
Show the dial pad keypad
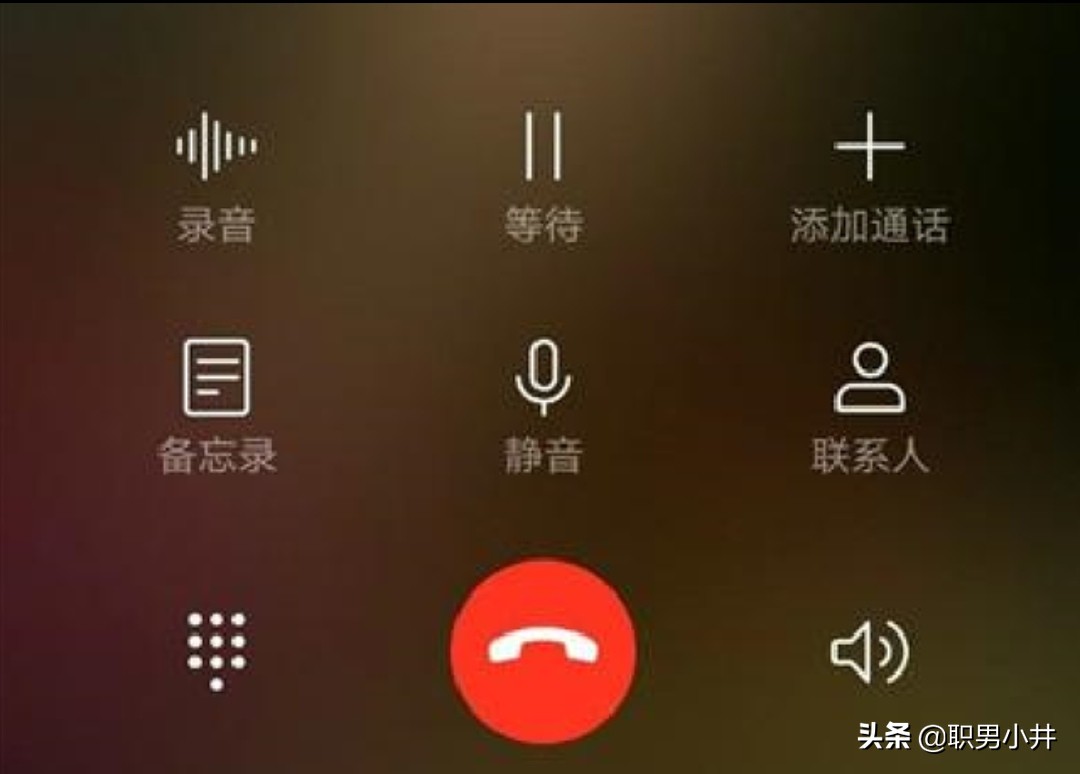[216, 650]
